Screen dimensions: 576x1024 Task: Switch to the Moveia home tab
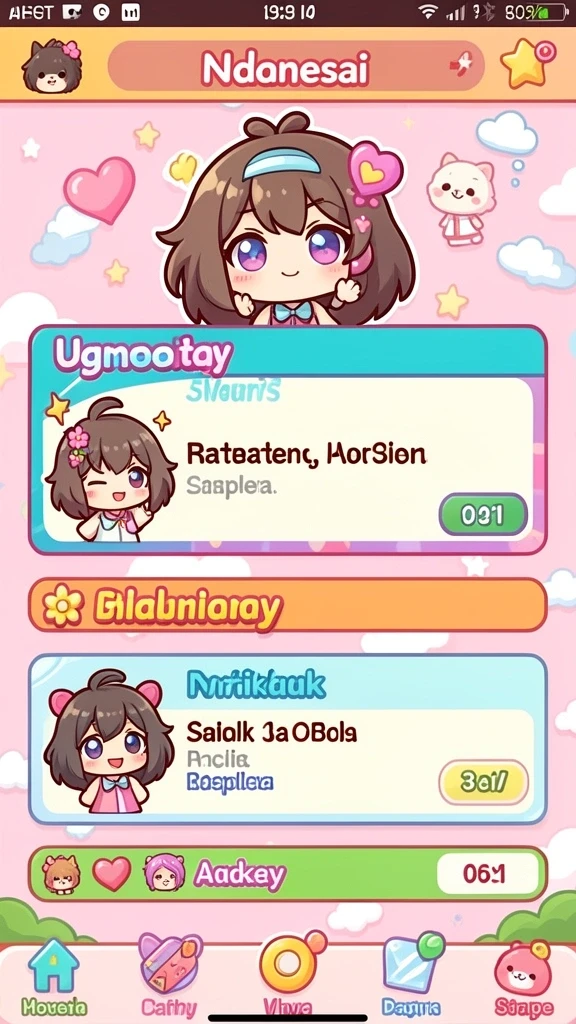click(x=54, y=978)
